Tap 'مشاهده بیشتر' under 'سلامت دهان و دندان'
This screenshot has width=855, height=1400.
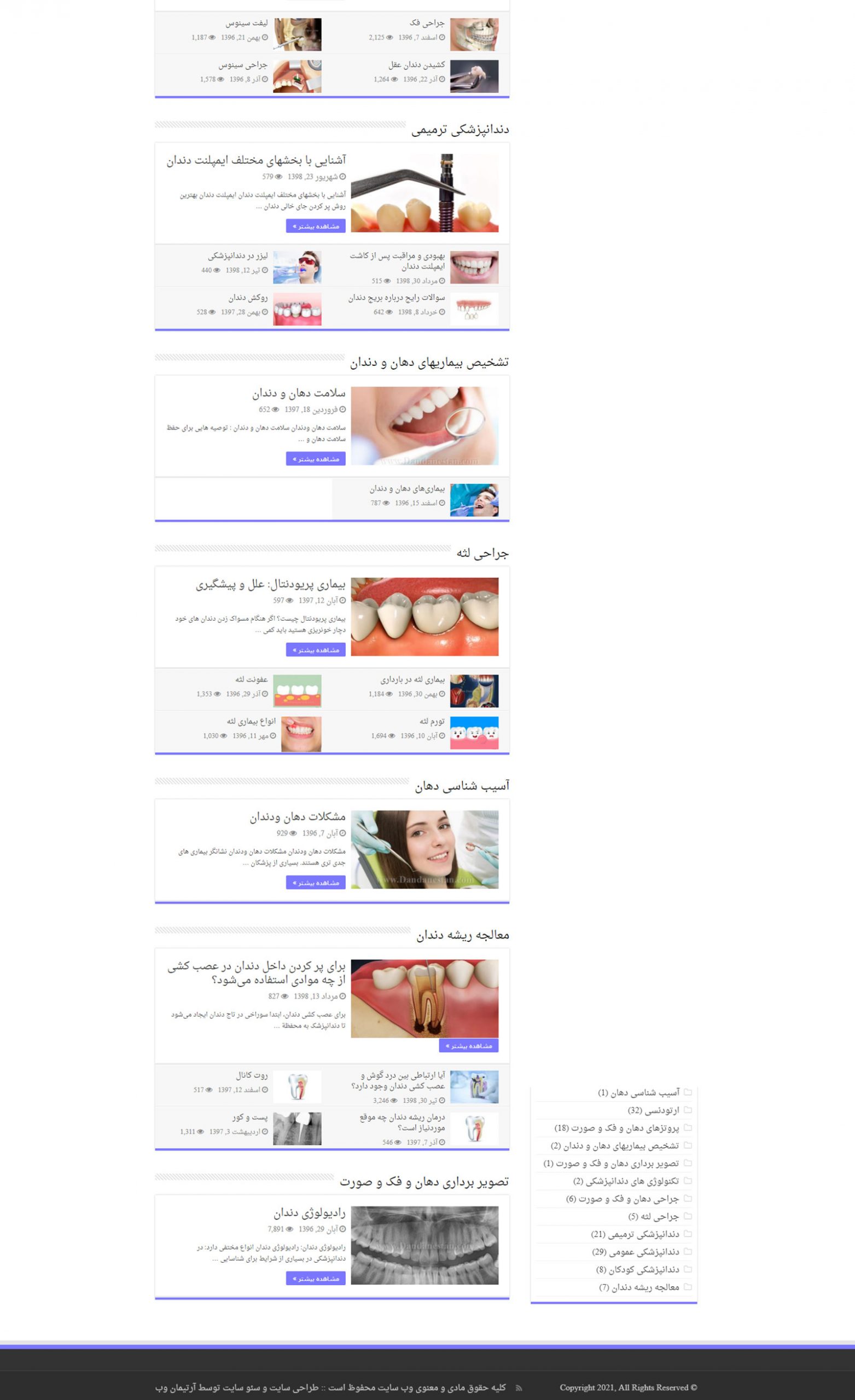tap(316, 458)
